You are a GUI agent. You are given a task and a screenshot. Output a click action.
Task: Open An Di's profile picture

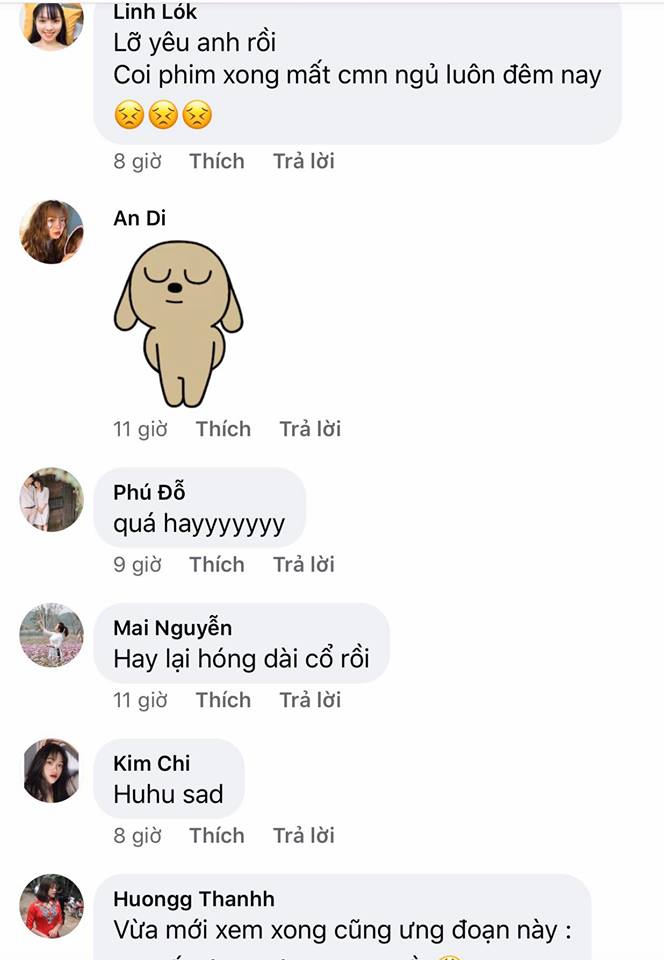[x=51, y=231]
